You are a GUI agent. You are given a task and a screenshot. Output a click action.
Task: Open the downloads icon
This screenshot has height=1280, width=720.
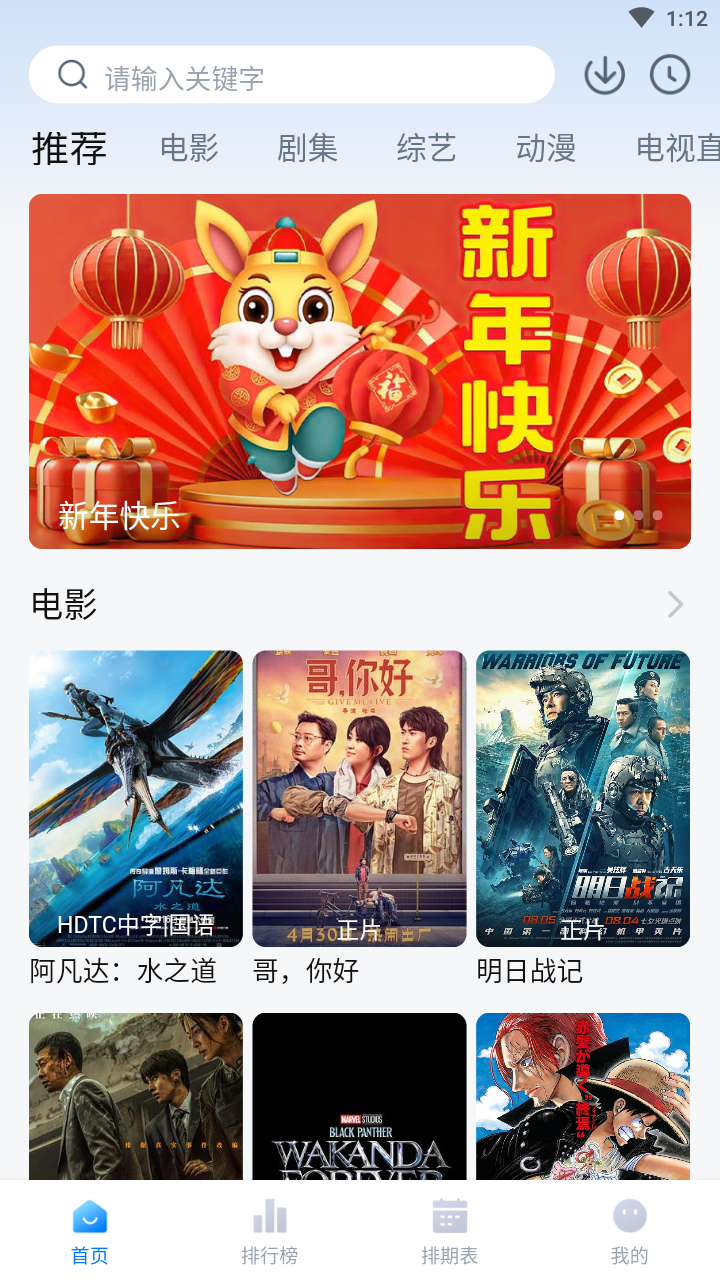coord(604,75)
